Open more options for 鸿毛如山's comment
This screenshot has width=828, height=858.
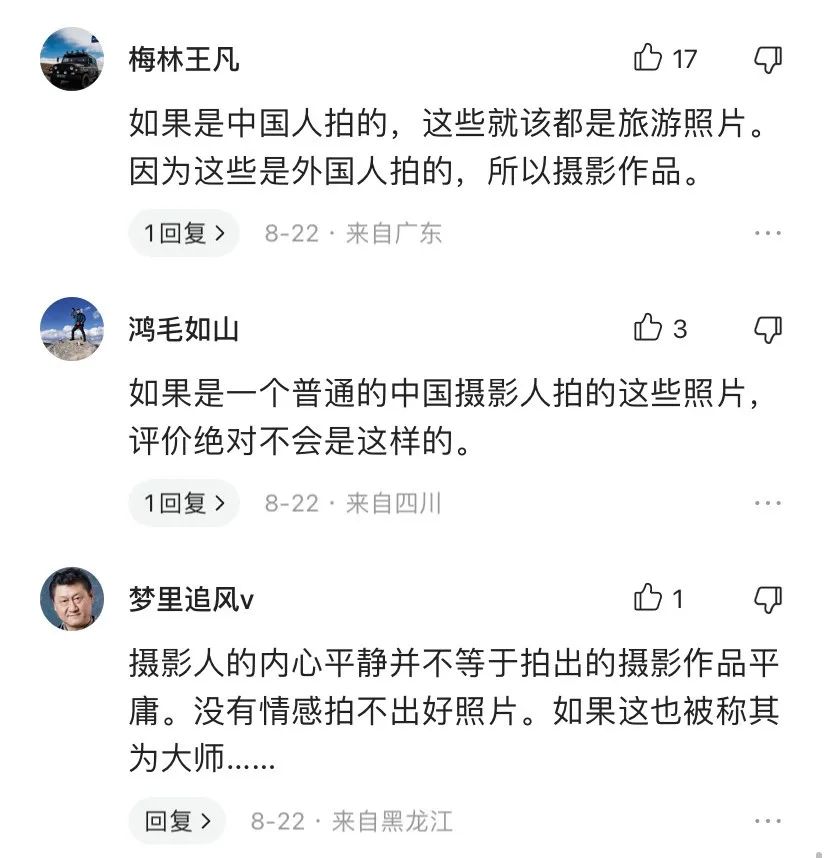(x=768, y=502)
